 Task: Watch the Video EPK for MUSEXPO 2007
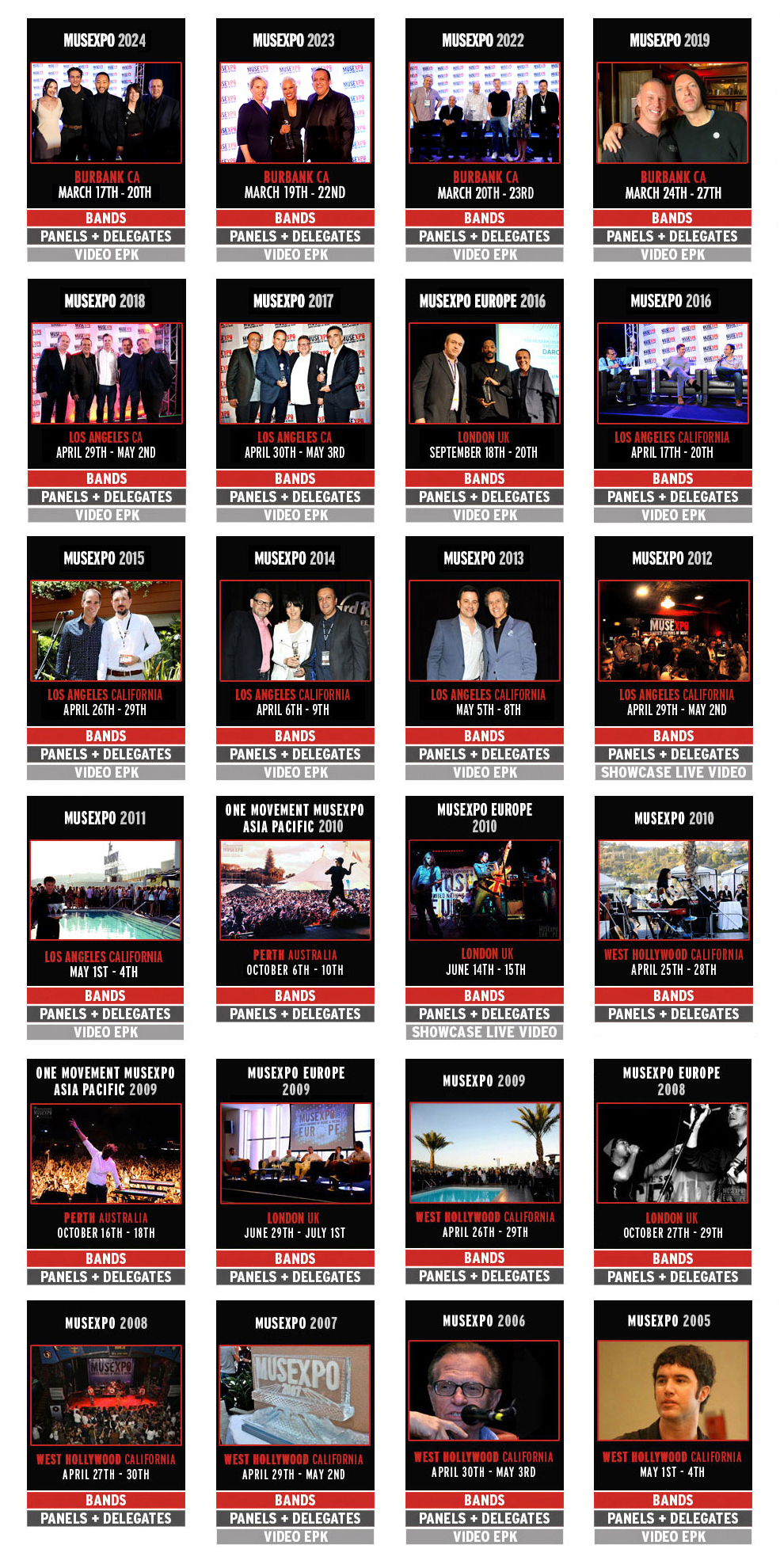pyautogui.click(x=295, y=1536)
